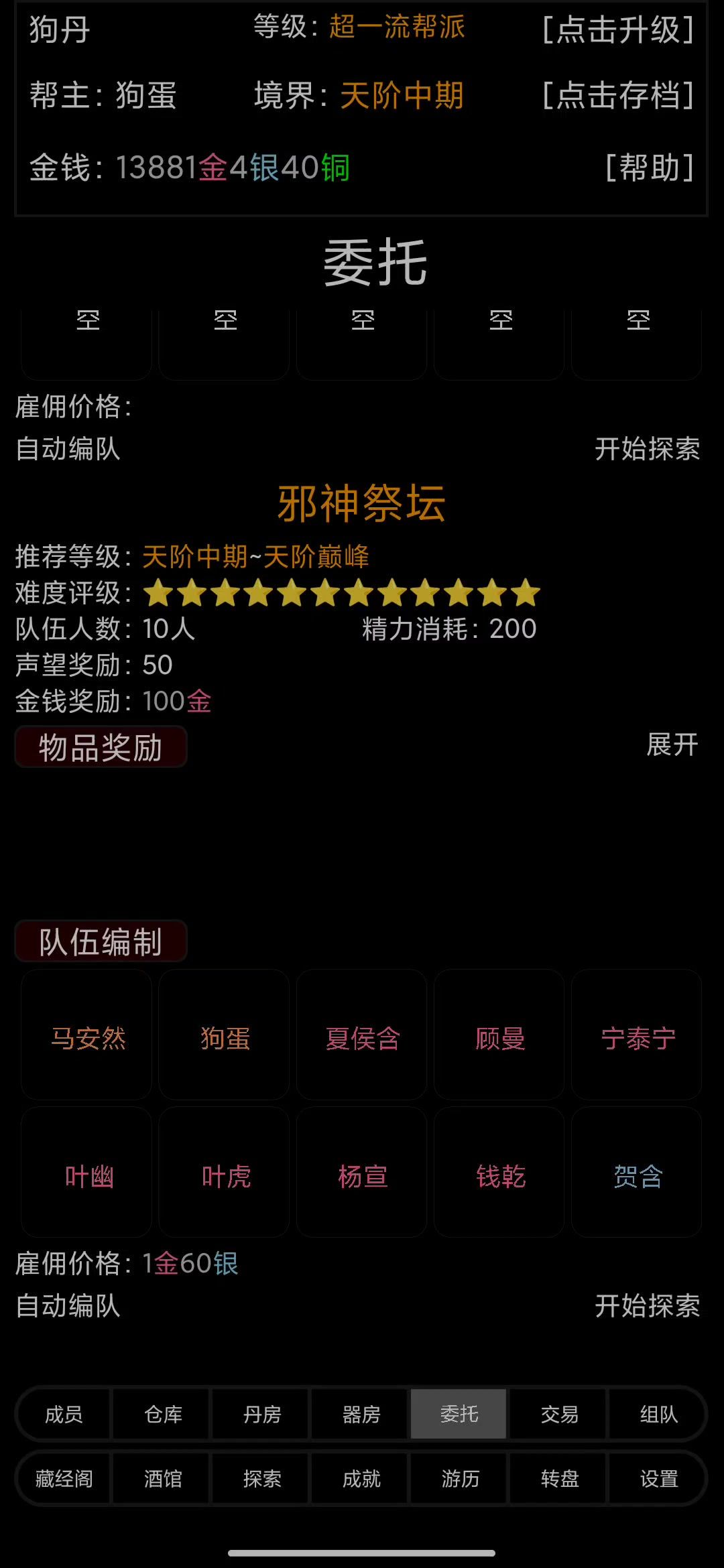Tap 自动编队 under the 邪神祭坛 team
This screenshot has height=1568, width=724.
68,1306
